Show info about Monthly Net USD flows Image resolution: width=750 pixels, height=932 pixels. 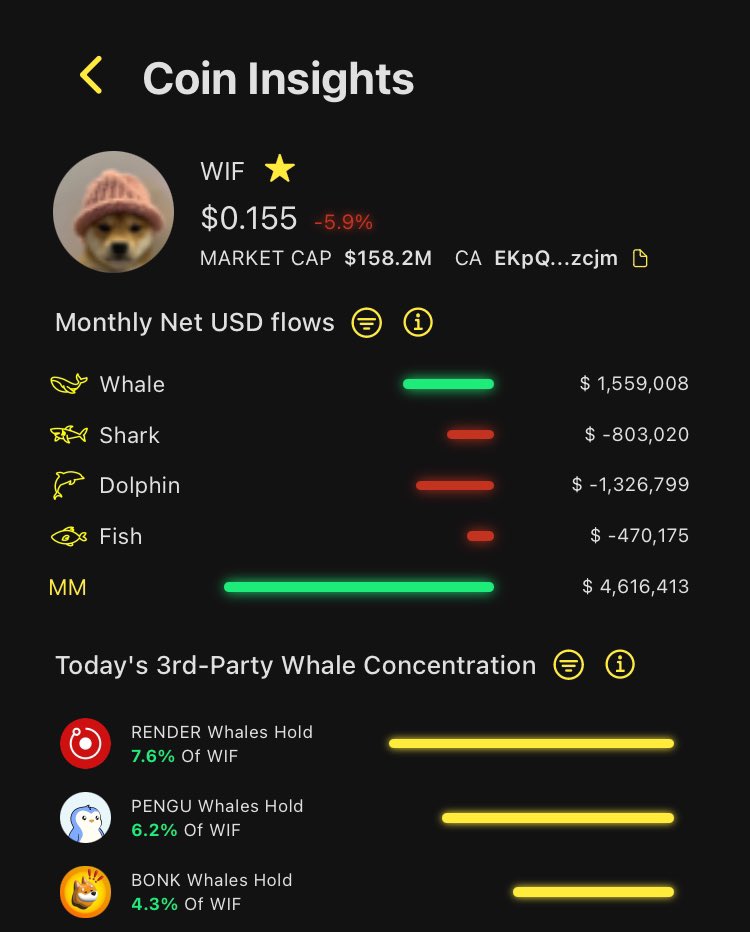418,323
